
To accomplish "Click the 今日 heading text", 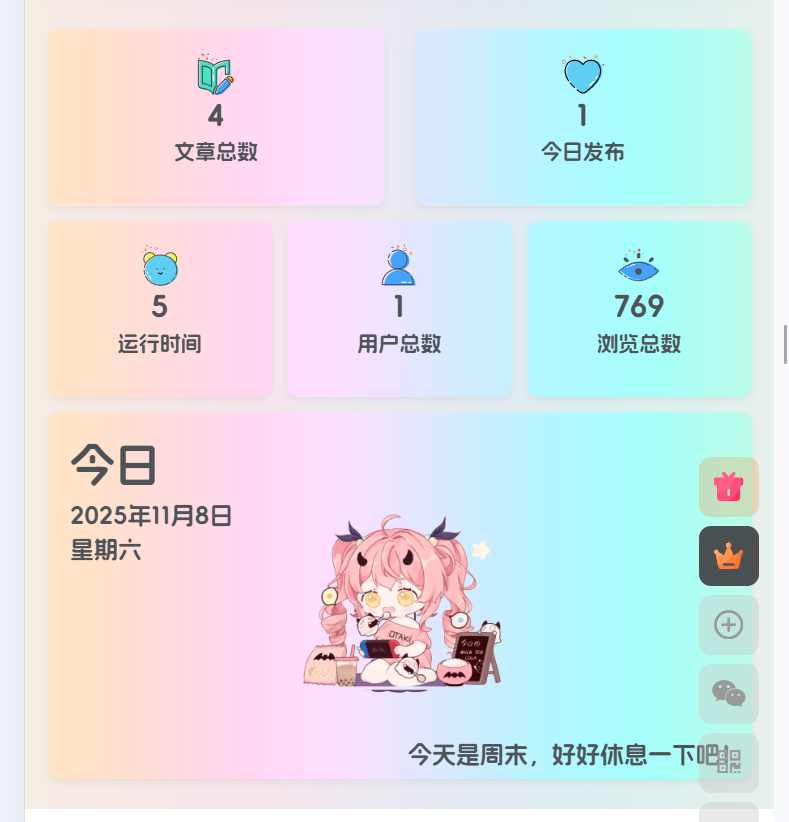I will point(112,463).
